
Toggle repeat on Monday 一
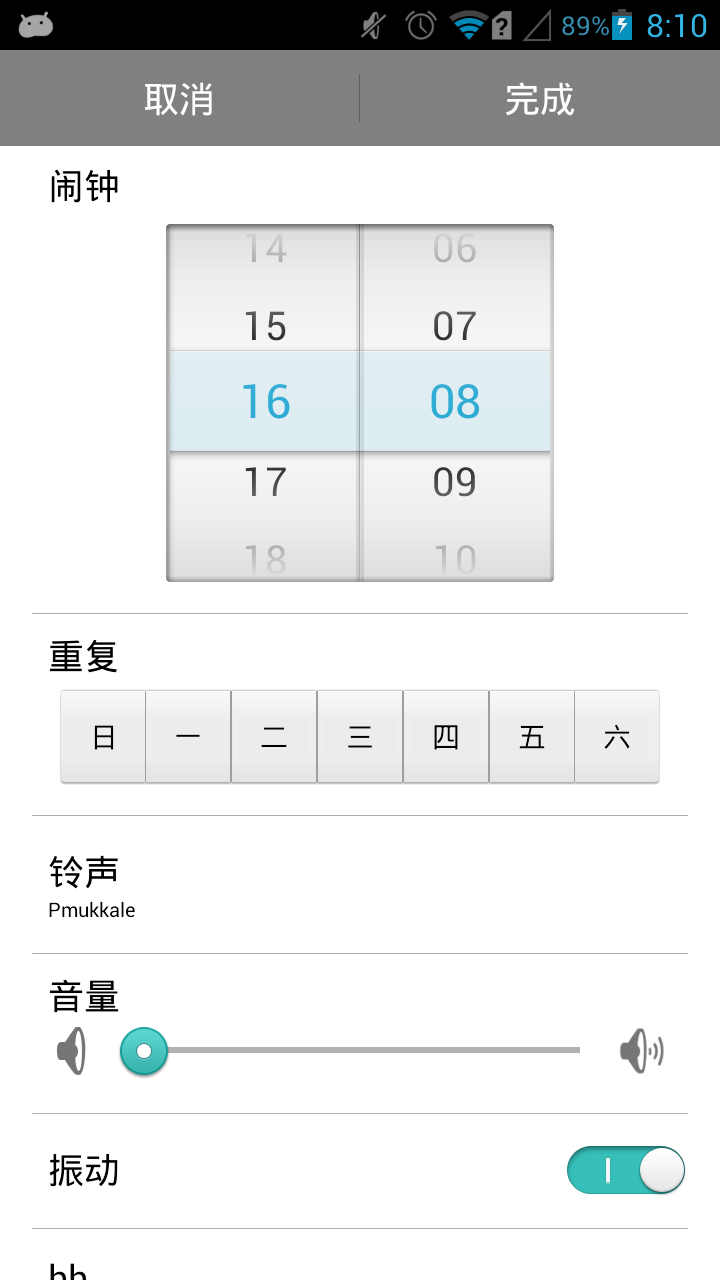tap(188, 737)
